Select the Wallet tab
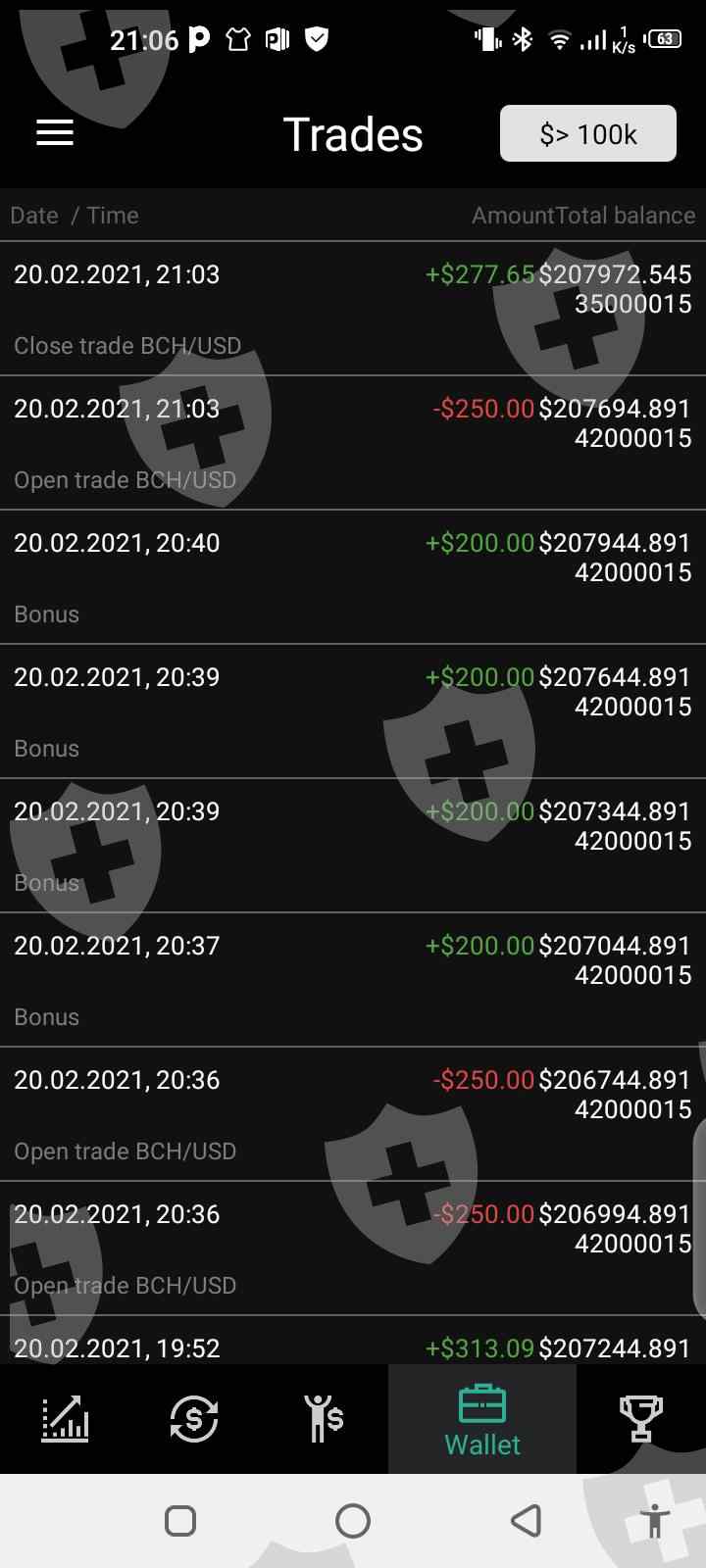Viewport: 706px width, 1568px height. (482, 1420)
